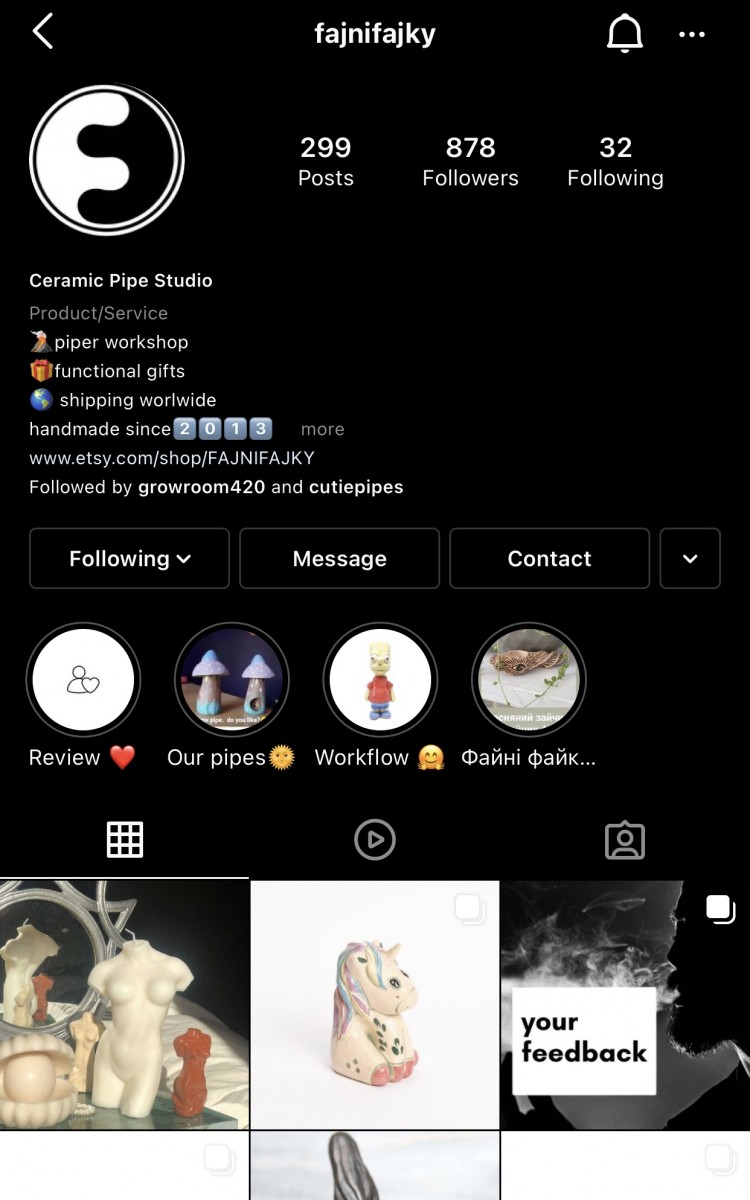Screen dimensions: 750x1200
Task: Go back using the top-left arrow
Action: (42, 32)
